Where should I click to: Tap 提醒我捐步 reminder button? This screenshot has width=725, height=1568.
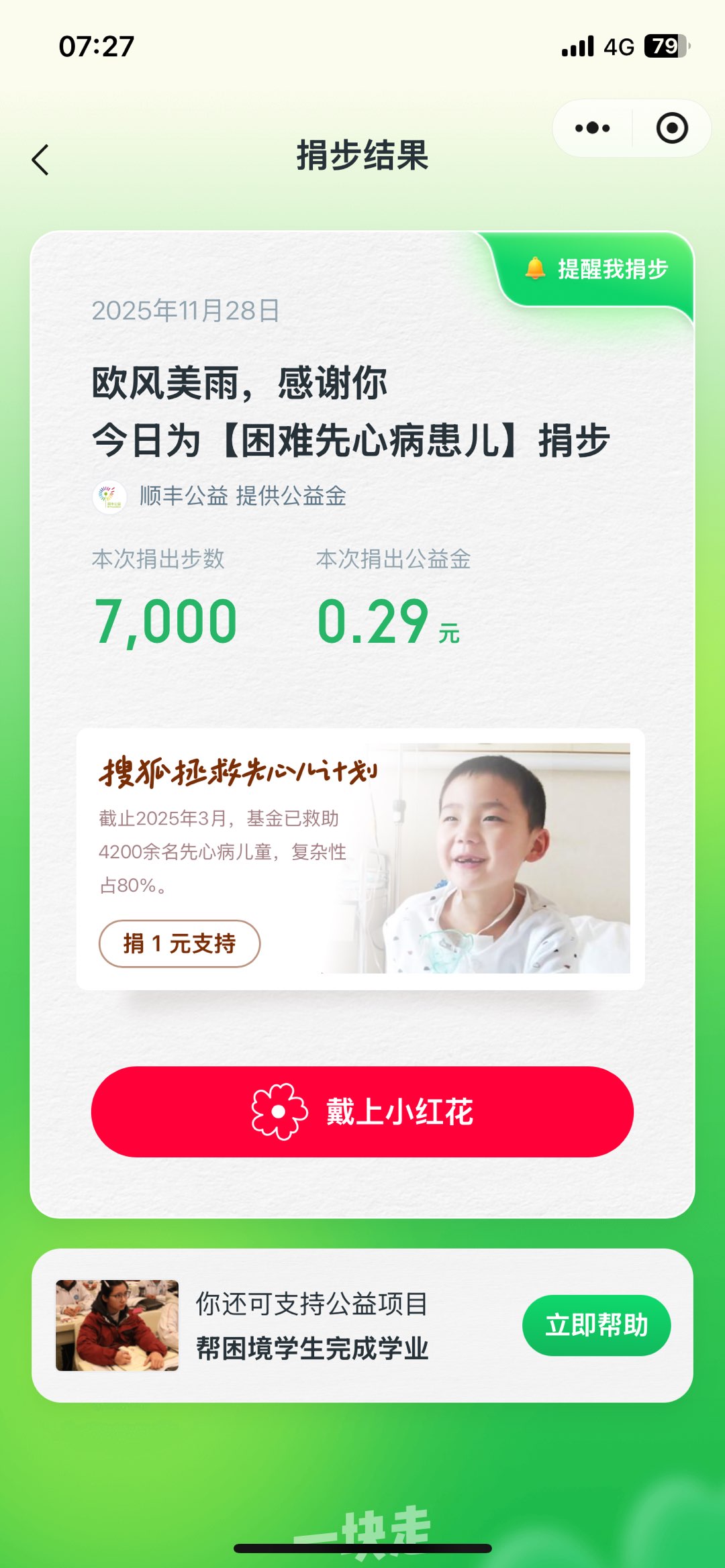point(597,270)
